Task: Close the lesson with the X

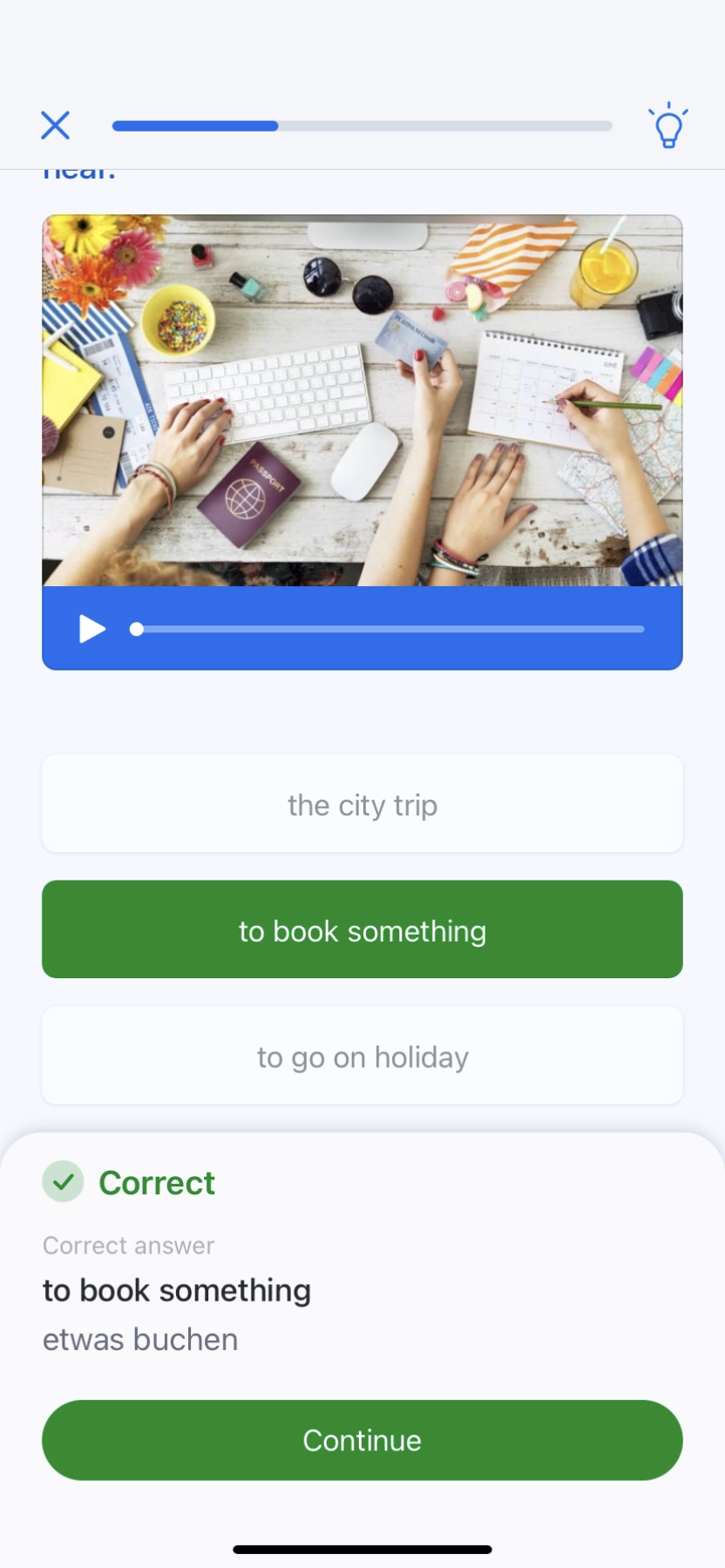Action: (55, 125)
